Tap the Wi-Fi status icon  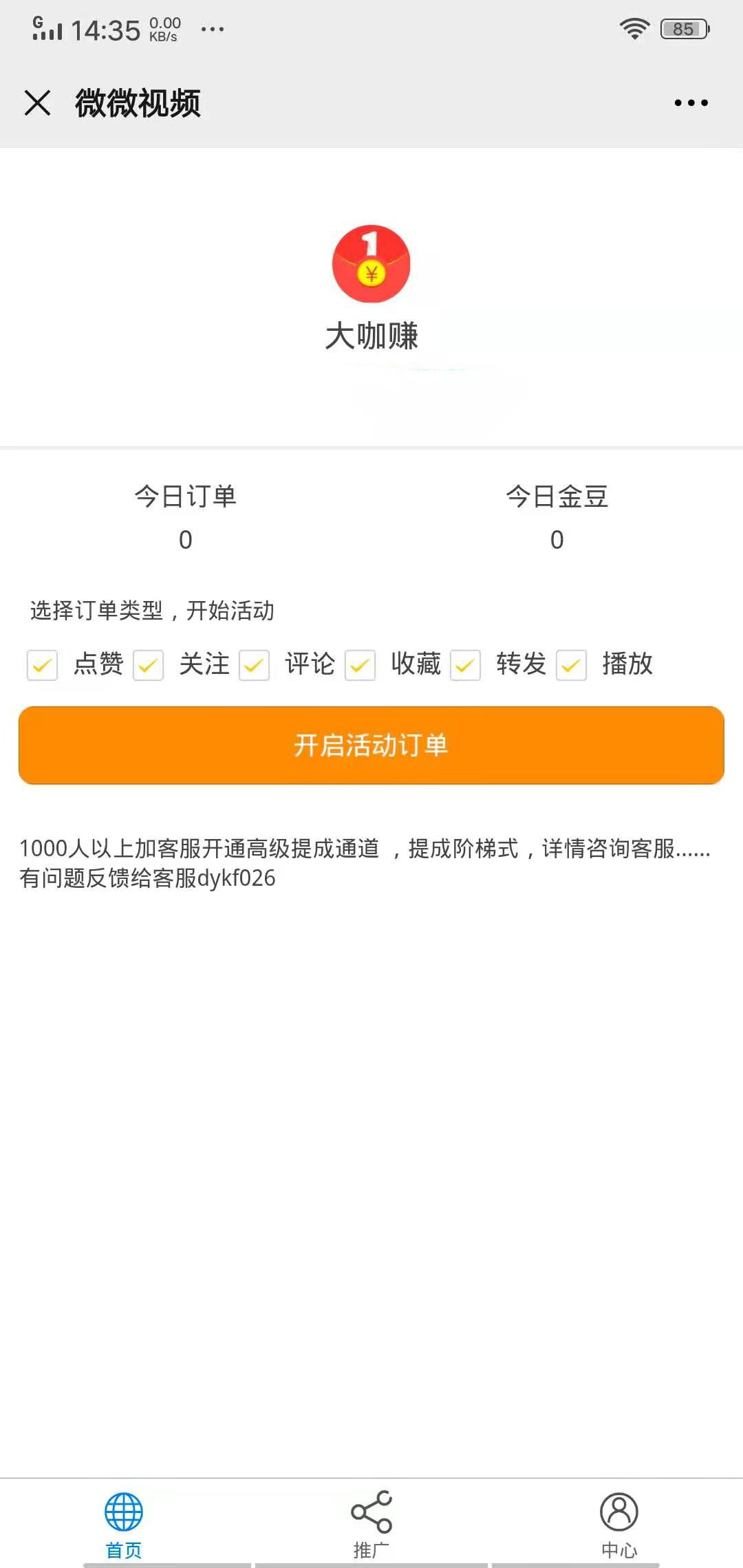coord(634,28)
